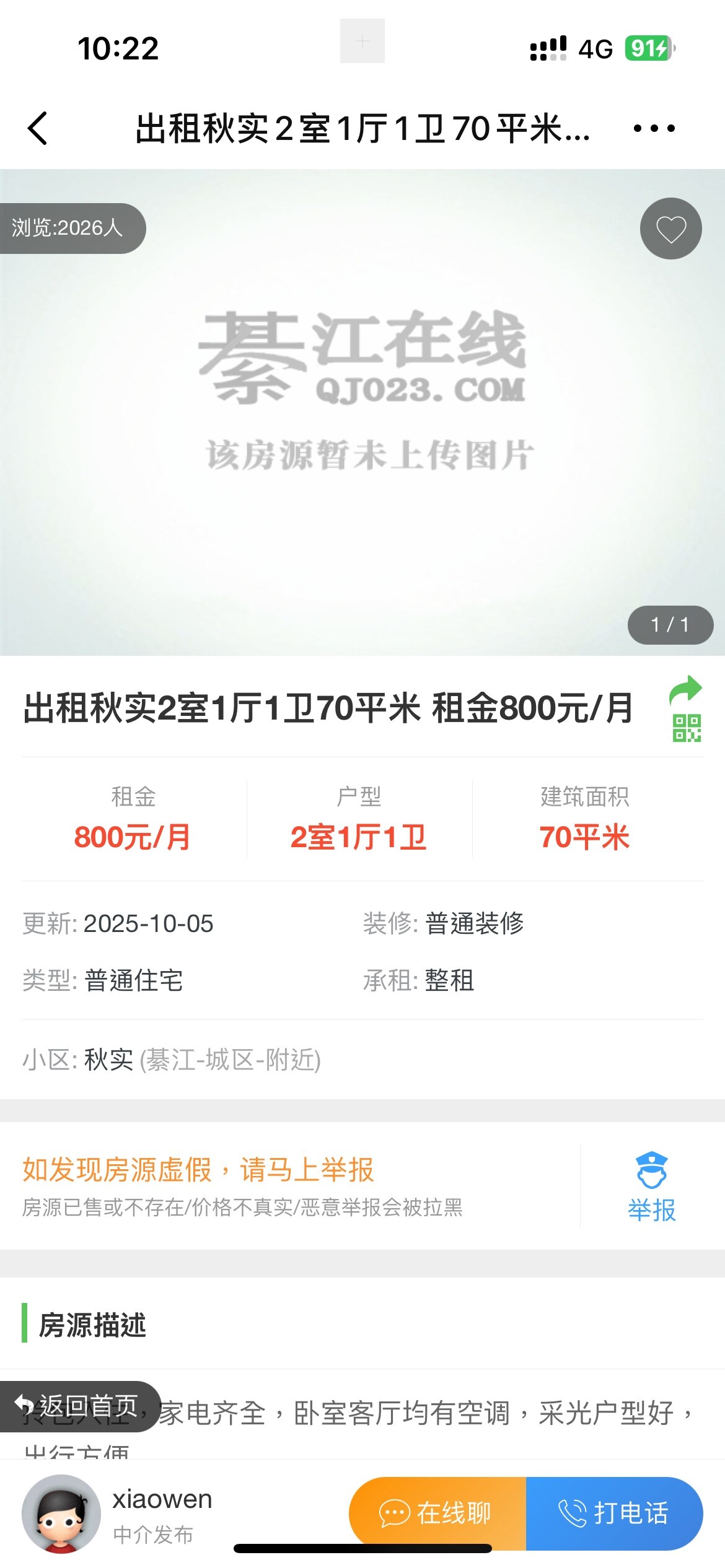Share this listing via the green arrow
Viewport: 725px width, 1568px height.
(685, 689)
